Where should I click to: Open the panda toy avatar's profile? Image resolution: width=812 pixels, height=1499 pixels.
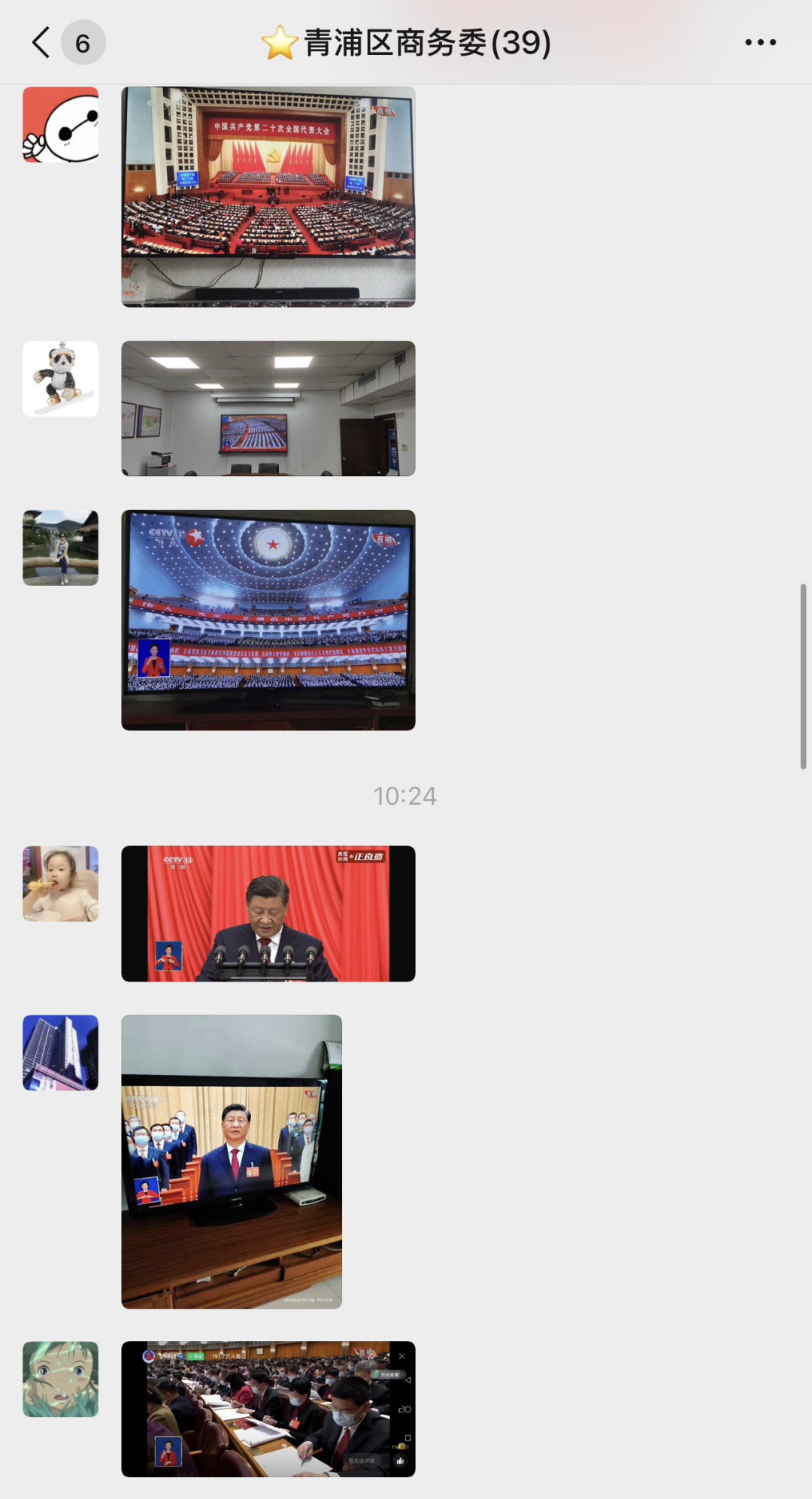[60, 379]
